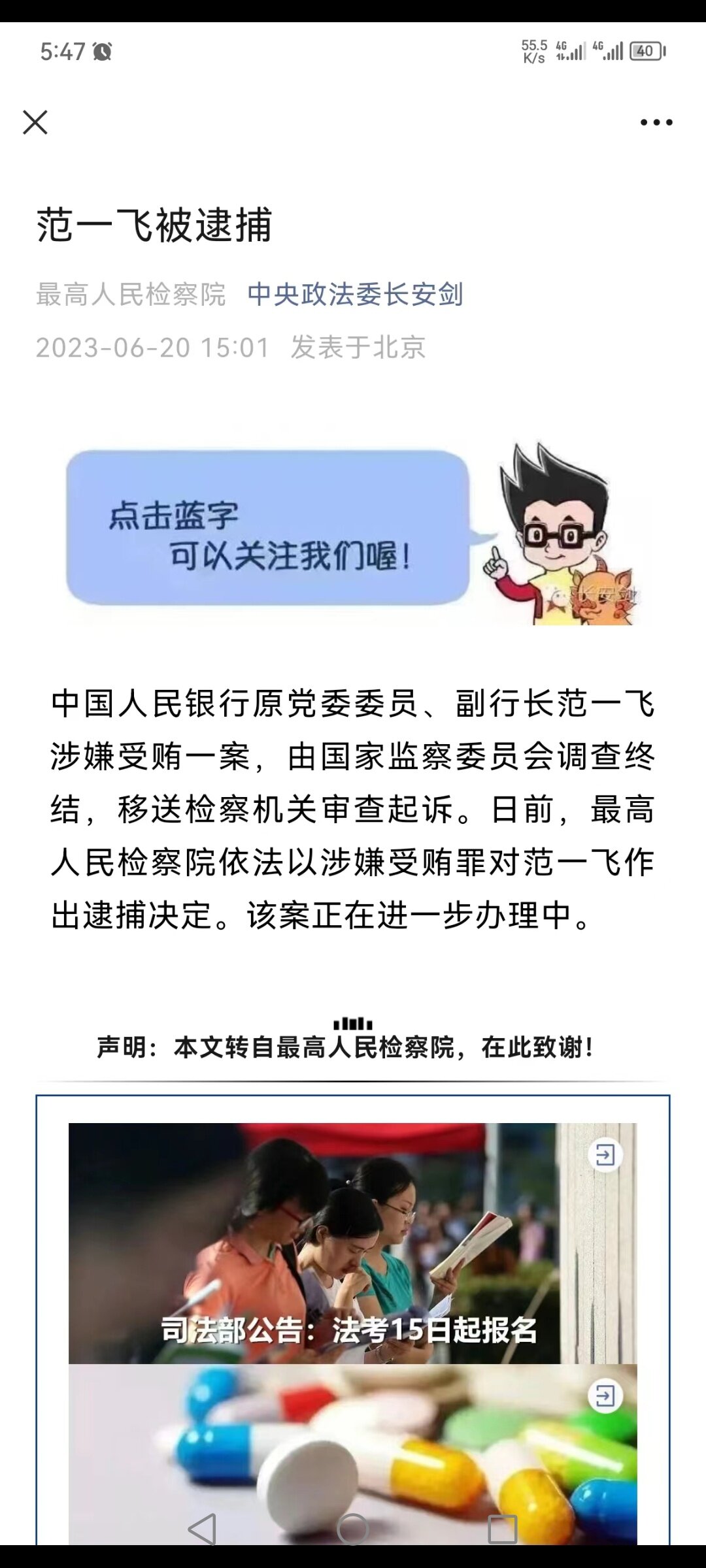
Task: Open the 司法部公告 法考15日起报名 article
Action: click(352, 1243)
